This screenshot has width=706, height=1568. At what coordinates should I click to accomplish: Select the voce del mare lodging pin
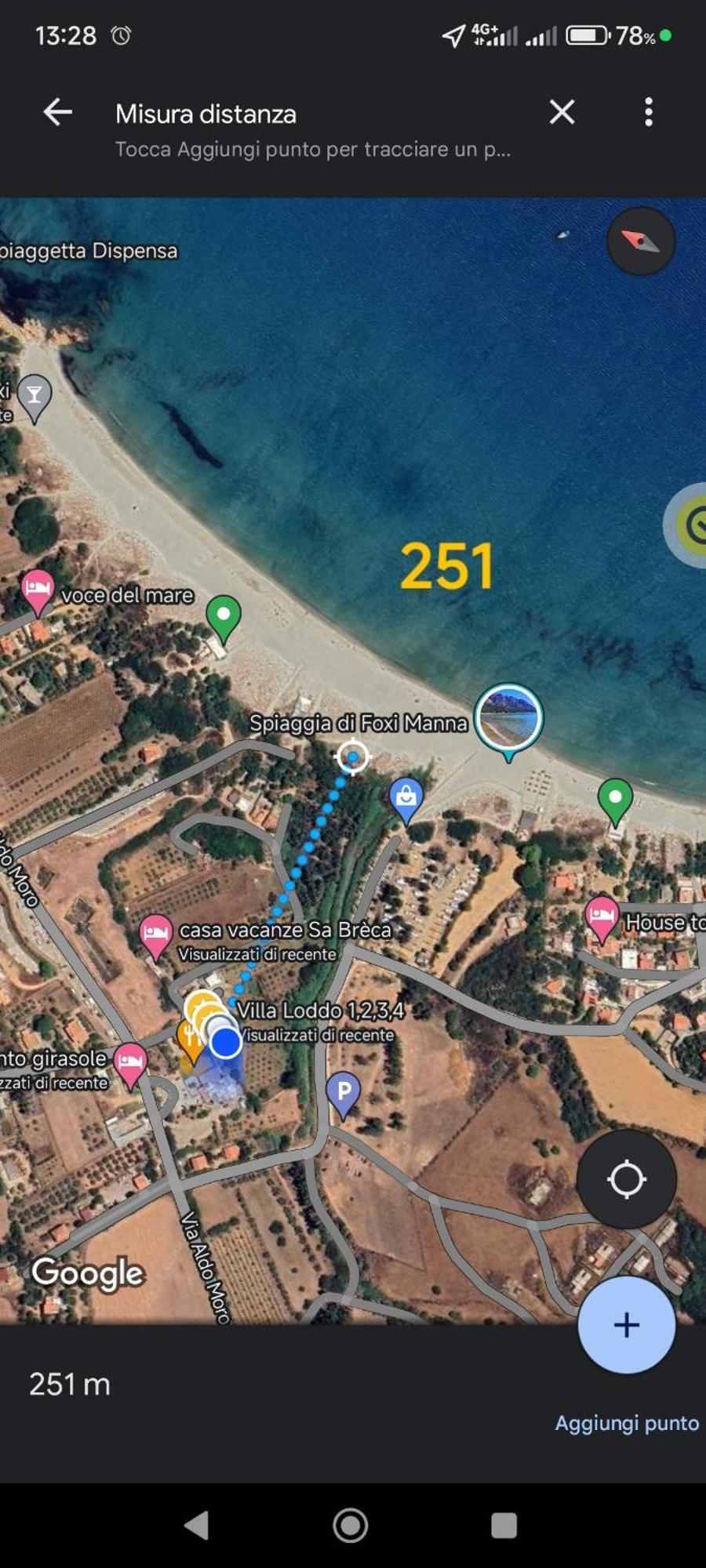click(37, 588)
